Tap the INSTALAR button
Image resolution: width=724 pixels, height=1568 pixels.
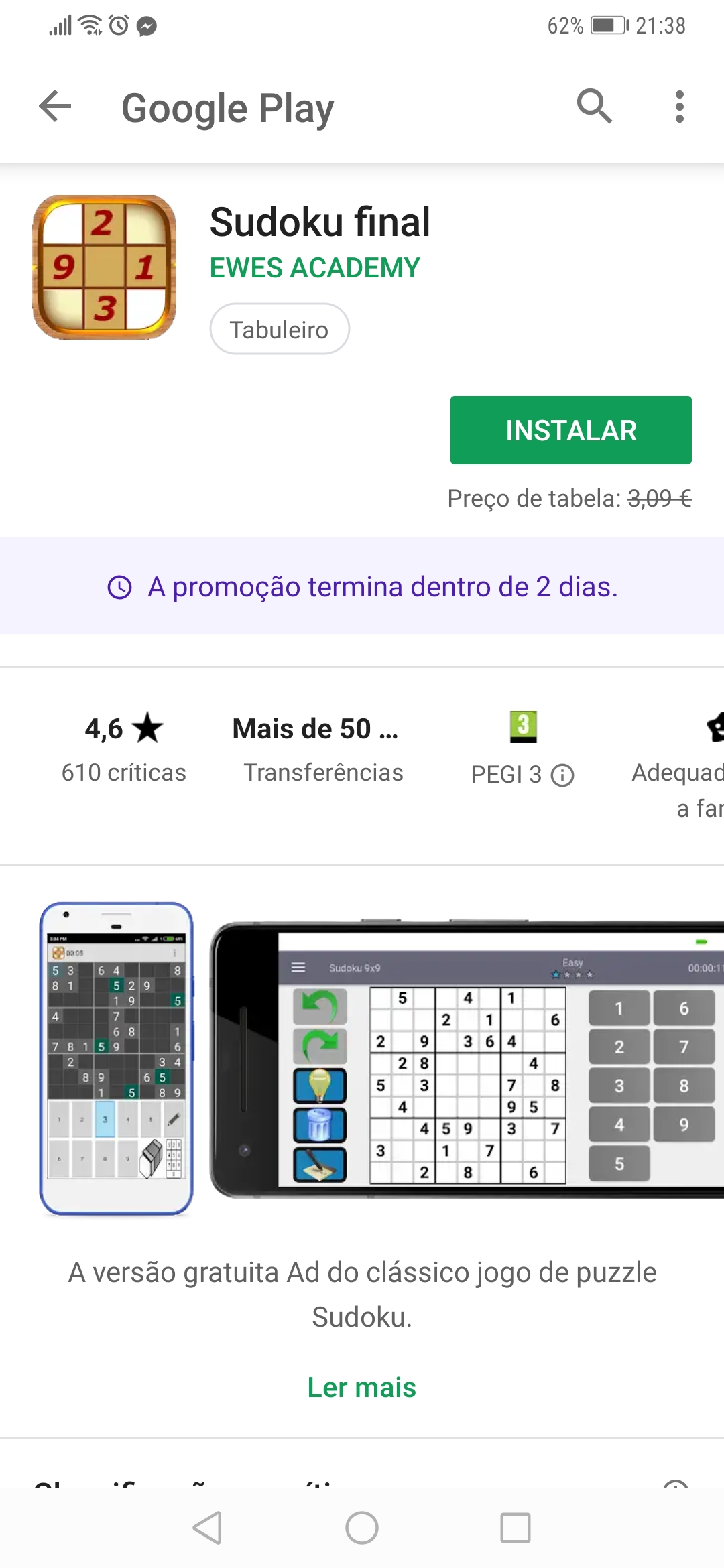tap(570, 430)
